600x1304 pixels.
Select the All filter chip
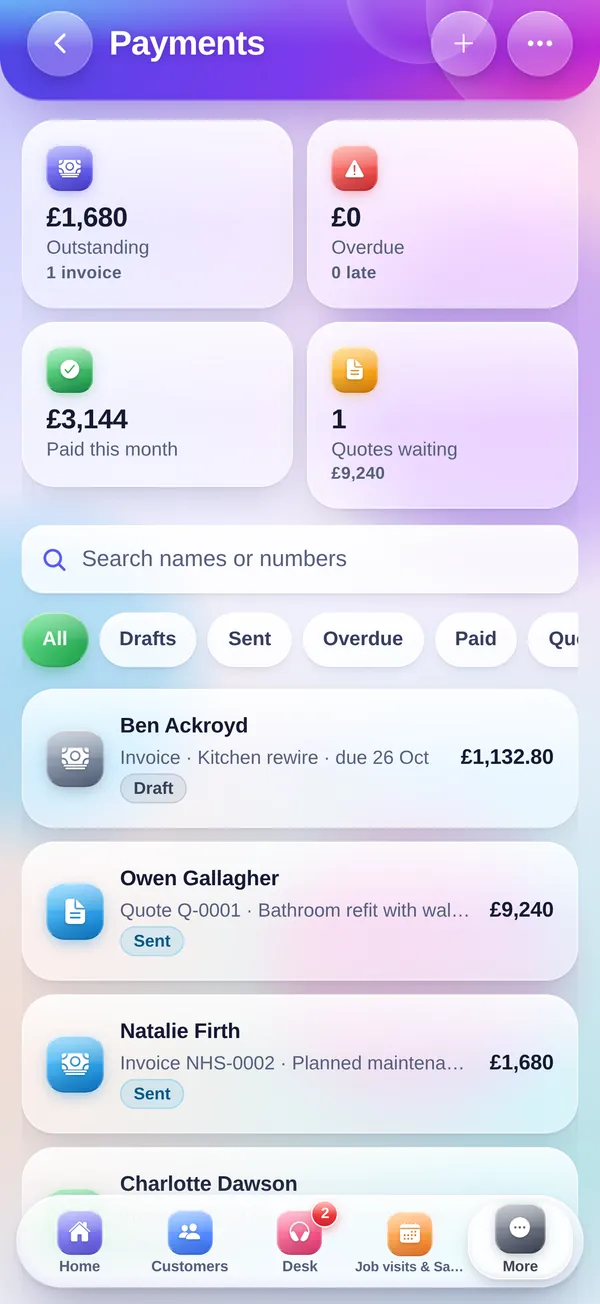coord(55,639)
